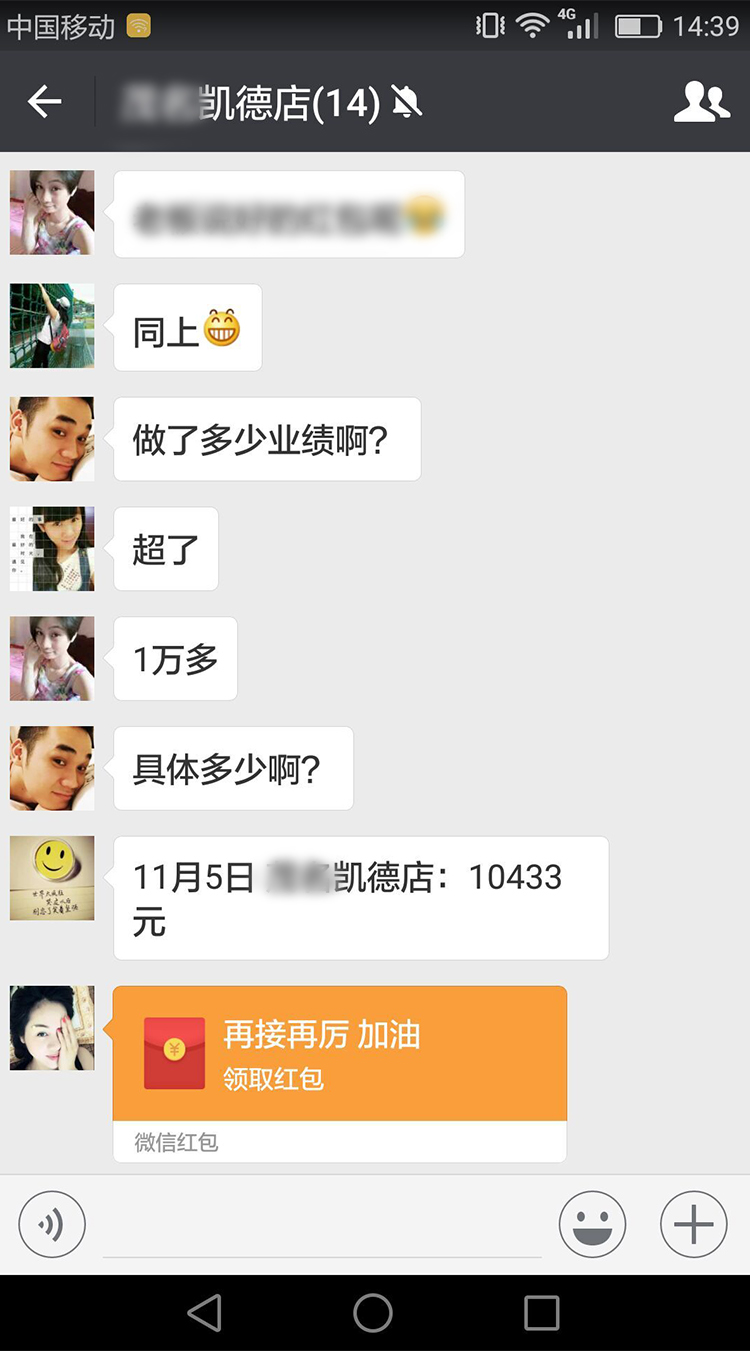
Task: Open avatar beside the 1万多 message
Action: pos(52,658)
